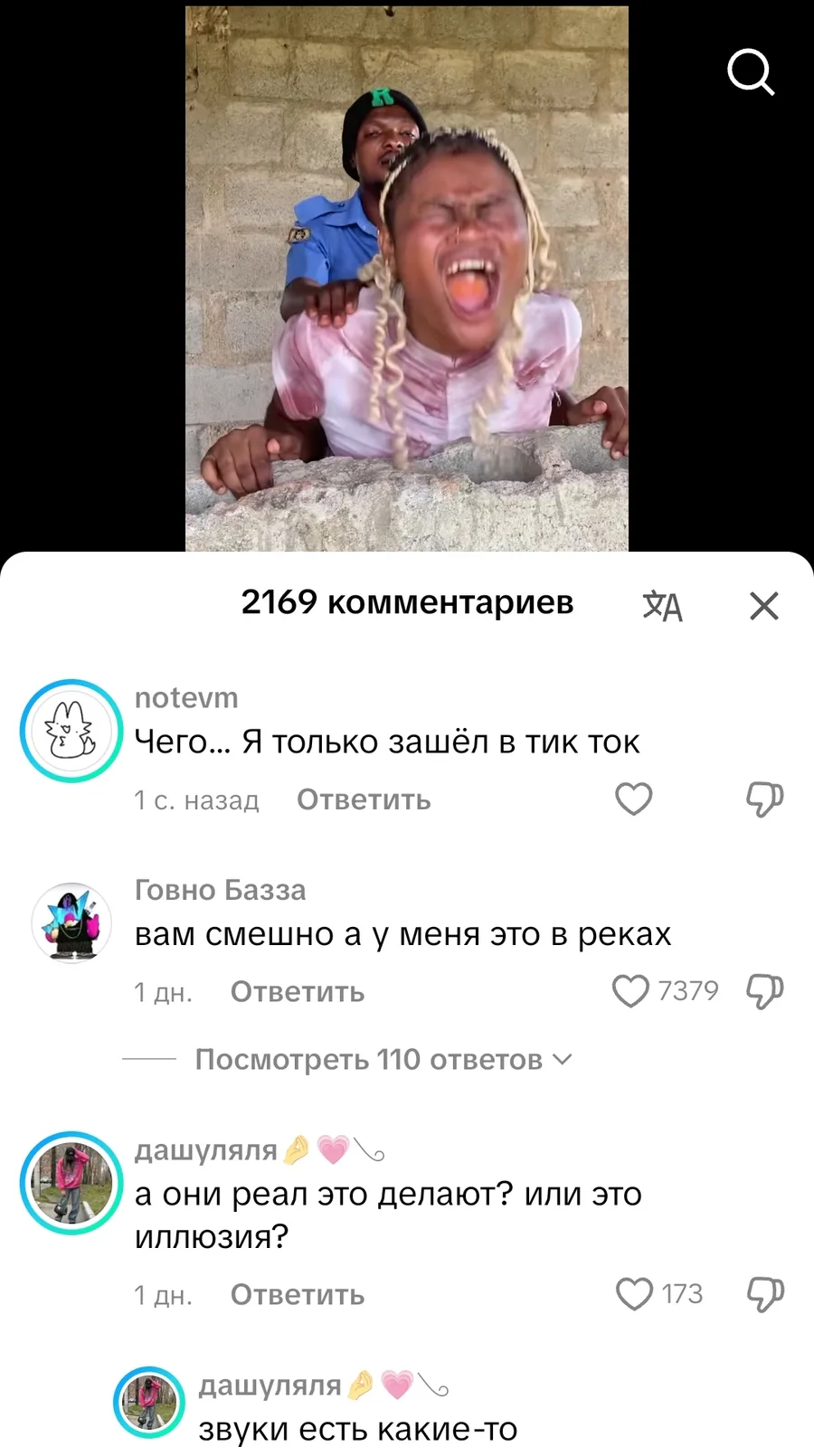This screenshot has width=814, height=1456.
Task: Translate the comments with the translate icon
Action: [662, 605]
